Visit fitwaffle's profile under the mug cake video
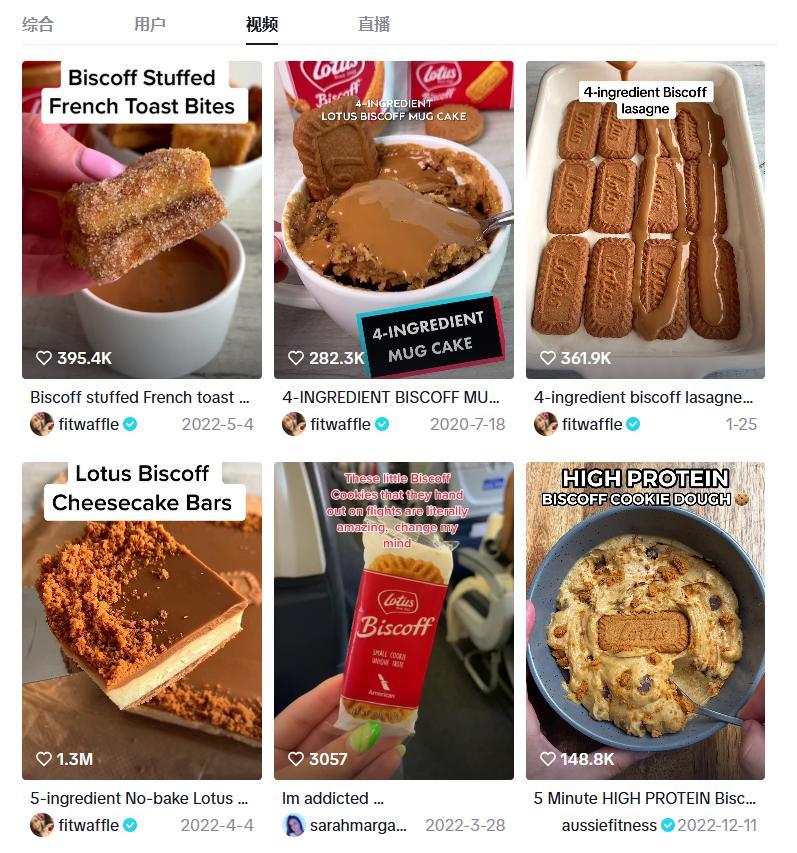Screen dimensions: 797x853 pos(340,424)
